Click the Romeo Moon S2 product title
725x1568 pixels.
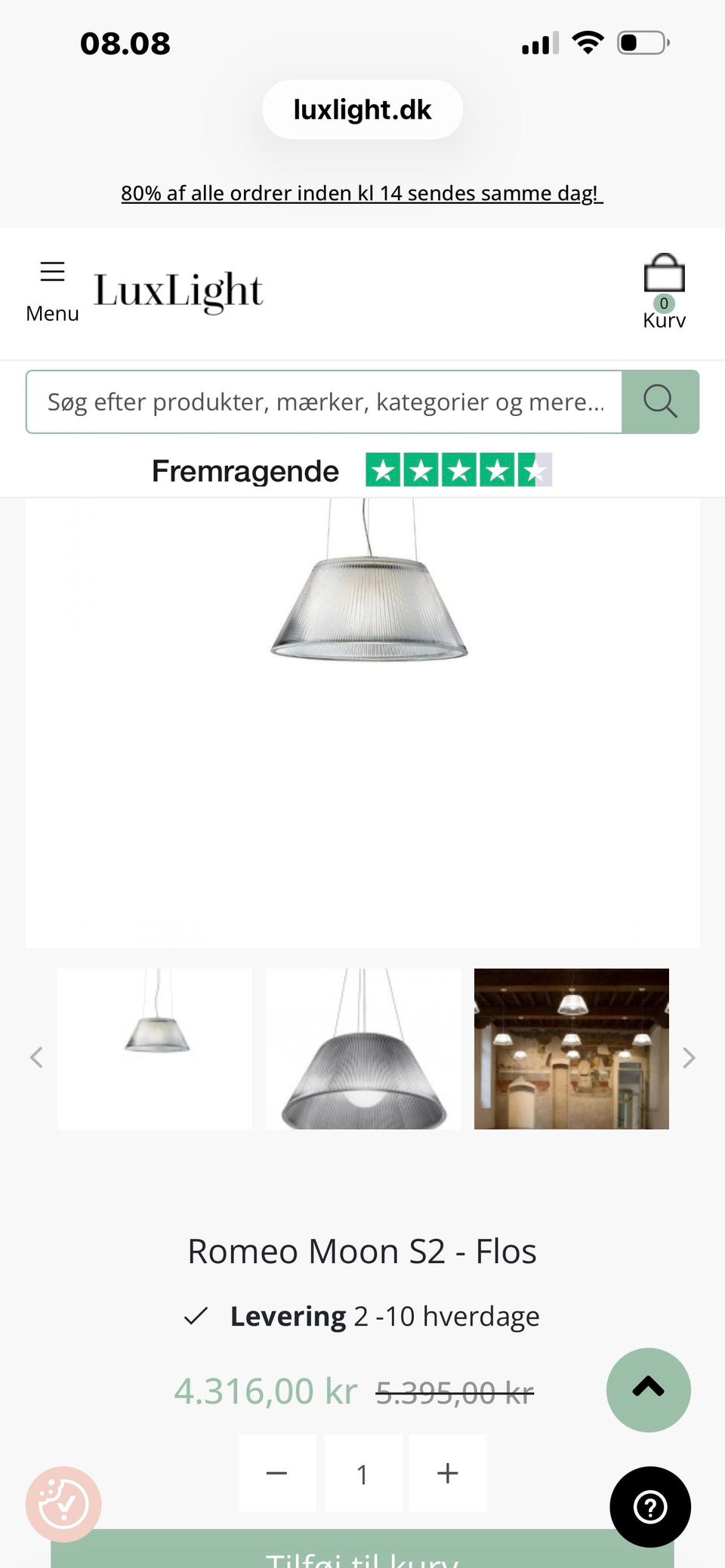[362, 1251]
